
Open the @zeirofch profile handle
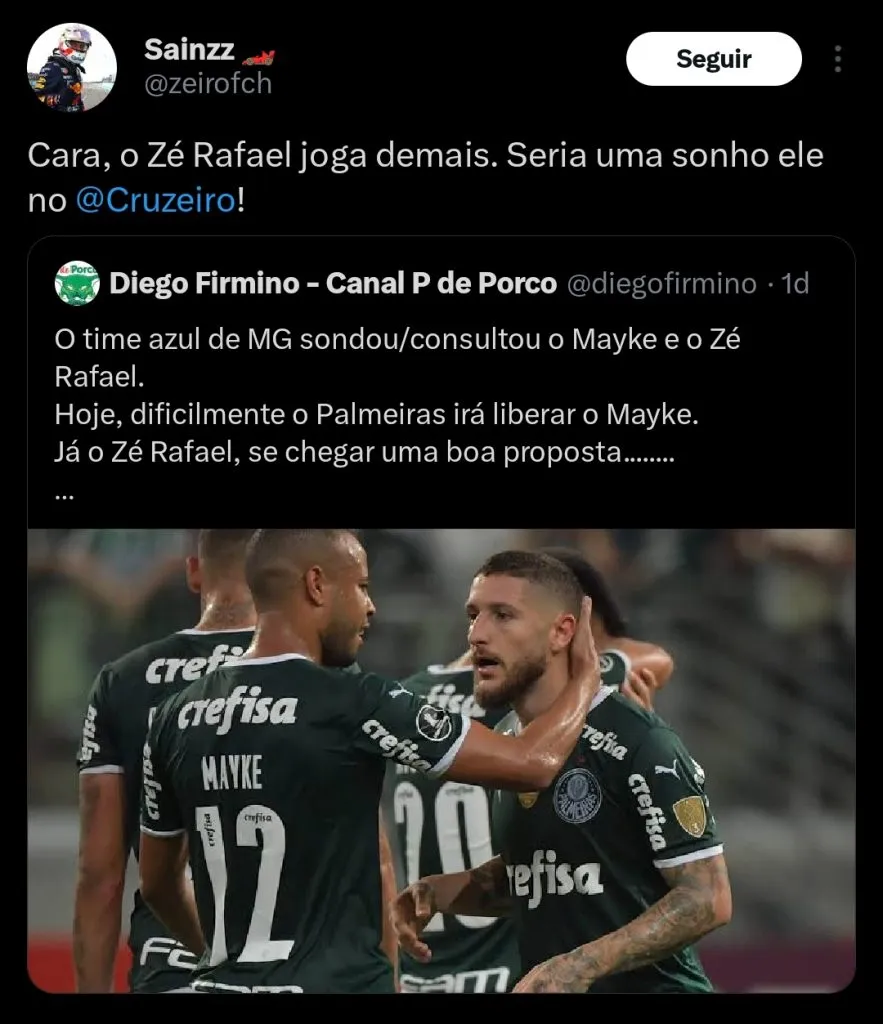pos(208,84)
